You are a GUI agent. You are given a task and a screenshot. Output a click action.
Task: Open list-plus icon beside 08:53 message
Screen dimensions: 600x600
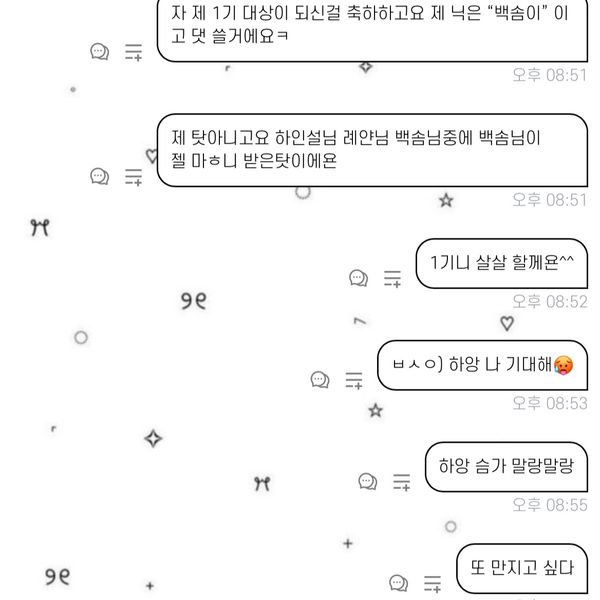[354, 380]
